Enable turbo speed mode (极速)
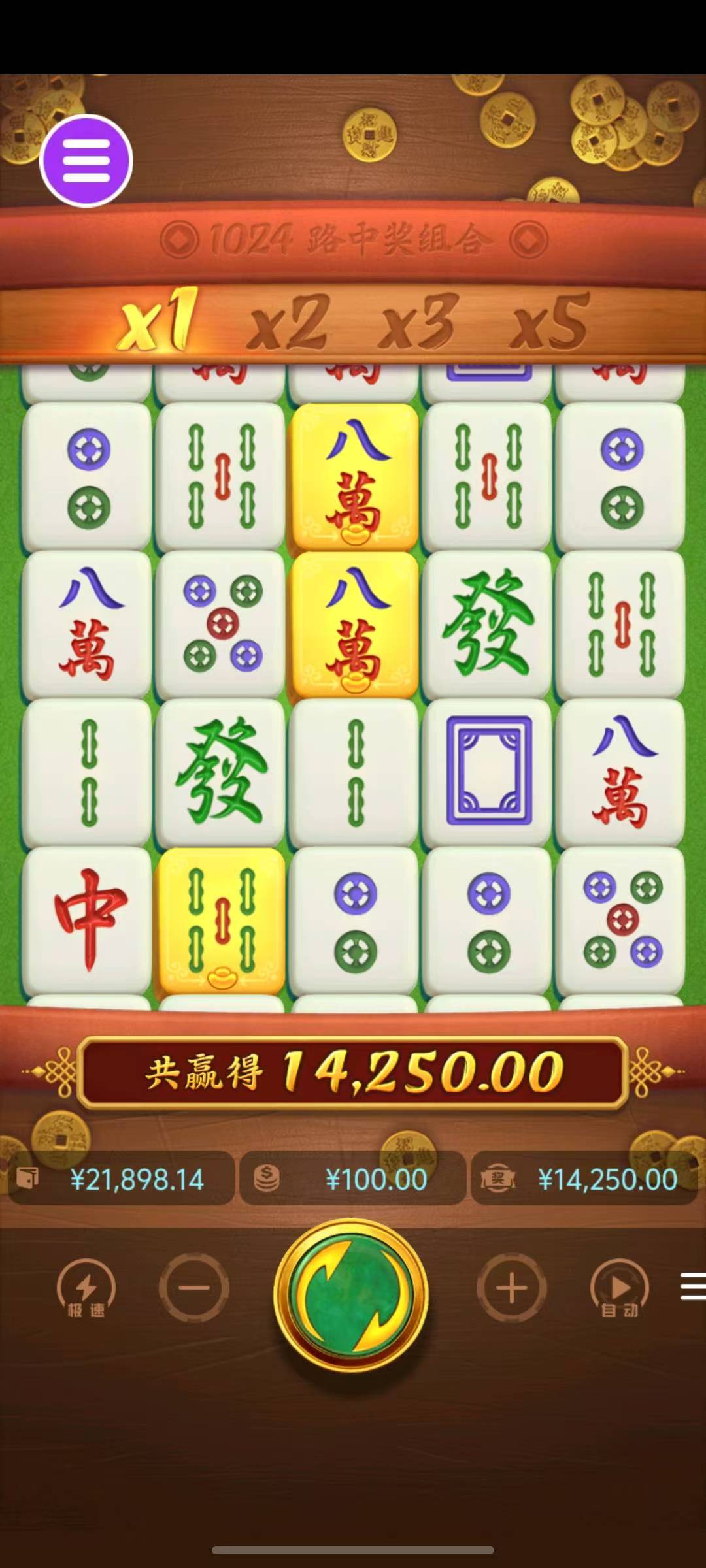706x1568 pixels. (x=86, y=1289)
